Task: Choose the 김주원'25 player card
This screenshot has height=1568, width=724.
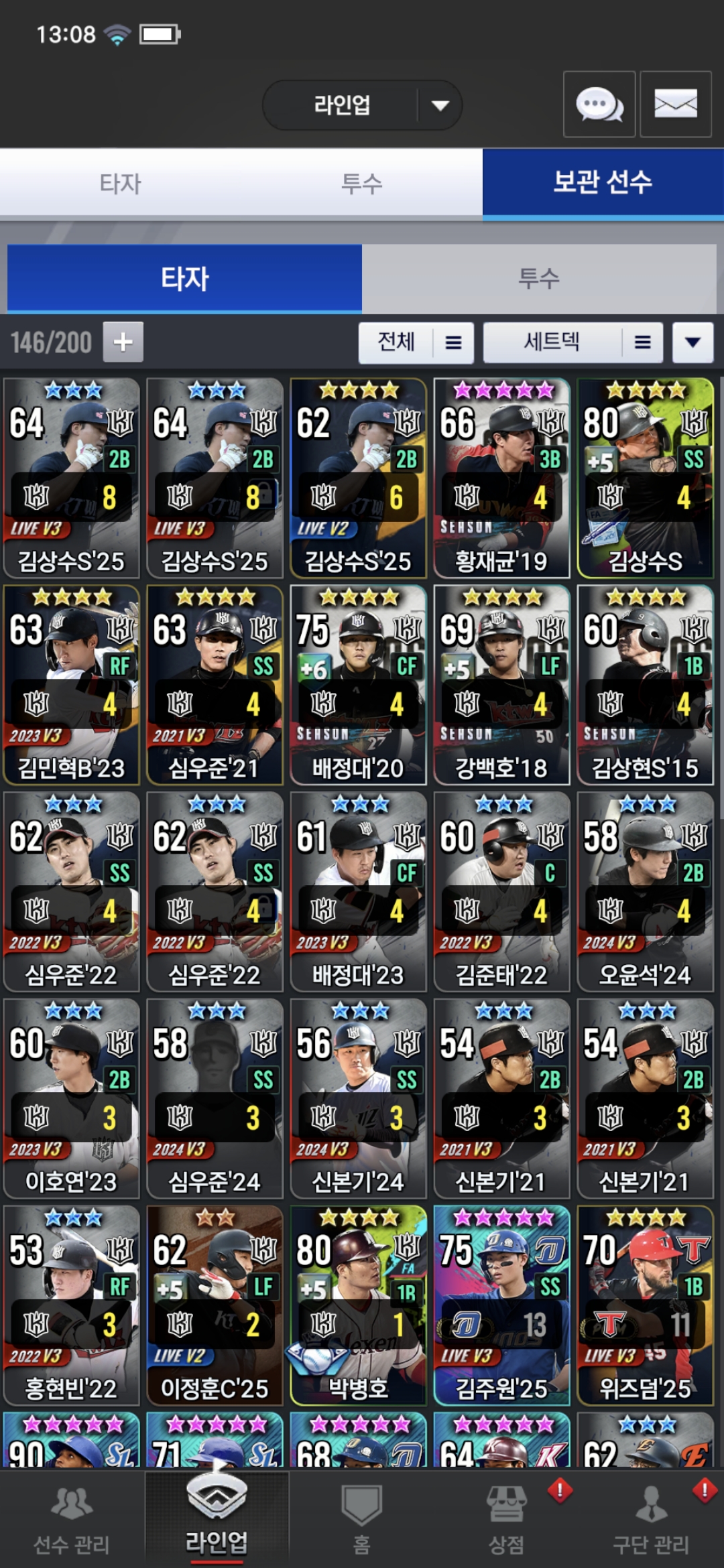Action: point(501,1305)
